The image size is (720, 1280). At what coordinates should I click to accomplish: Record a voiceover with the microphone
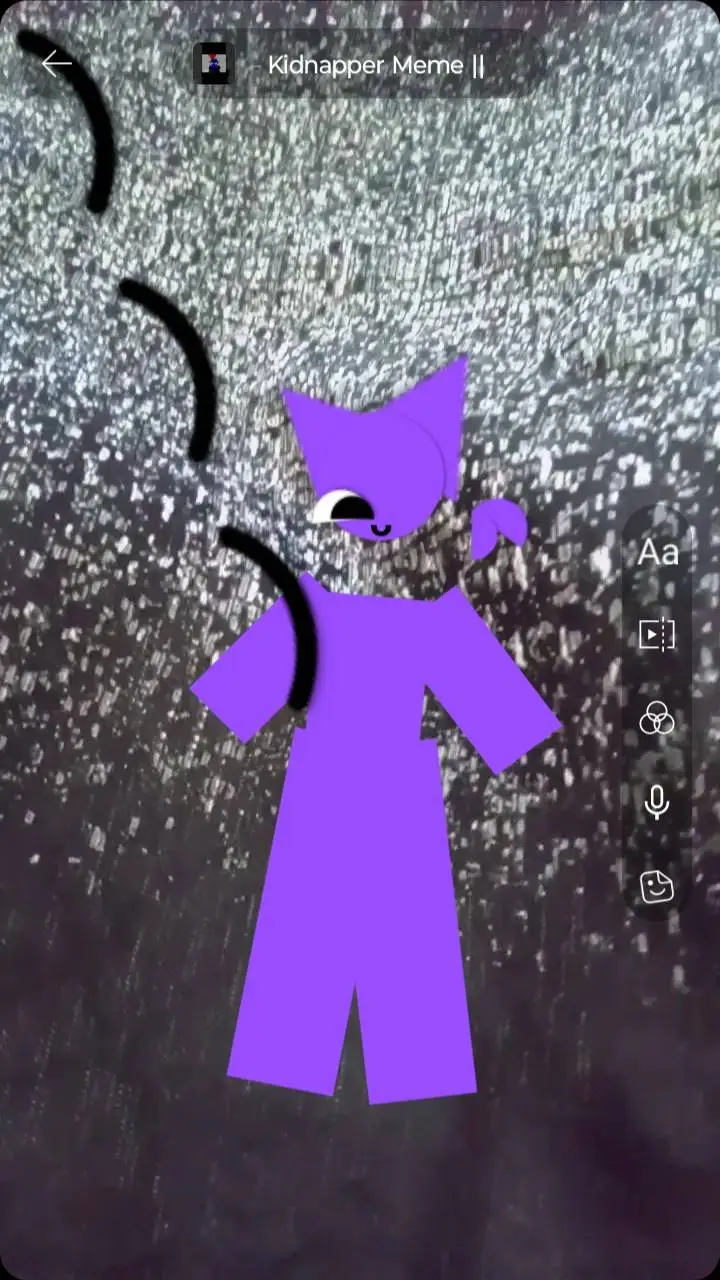click(657, 802)
